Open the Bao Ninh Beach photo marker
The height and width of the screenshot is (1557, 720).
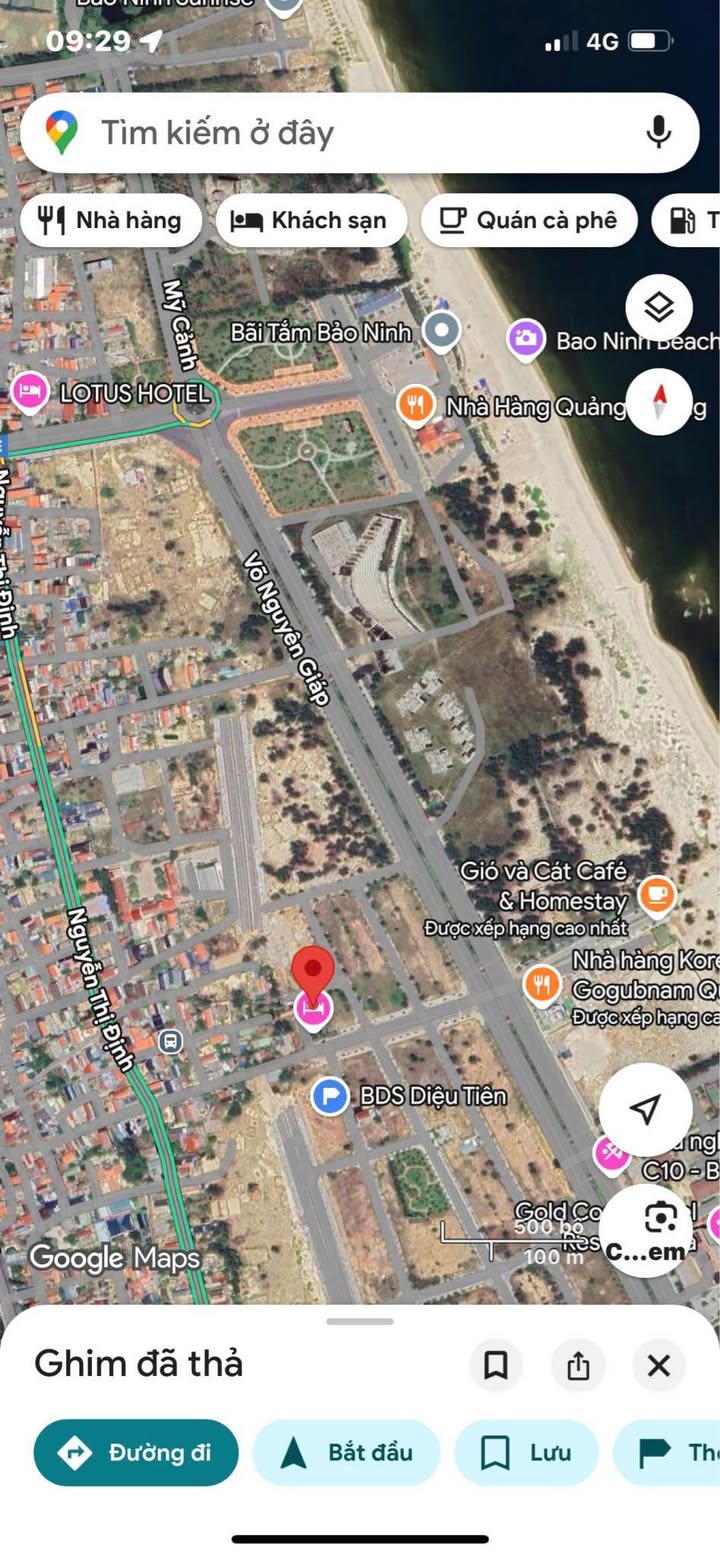coord(525,339)
